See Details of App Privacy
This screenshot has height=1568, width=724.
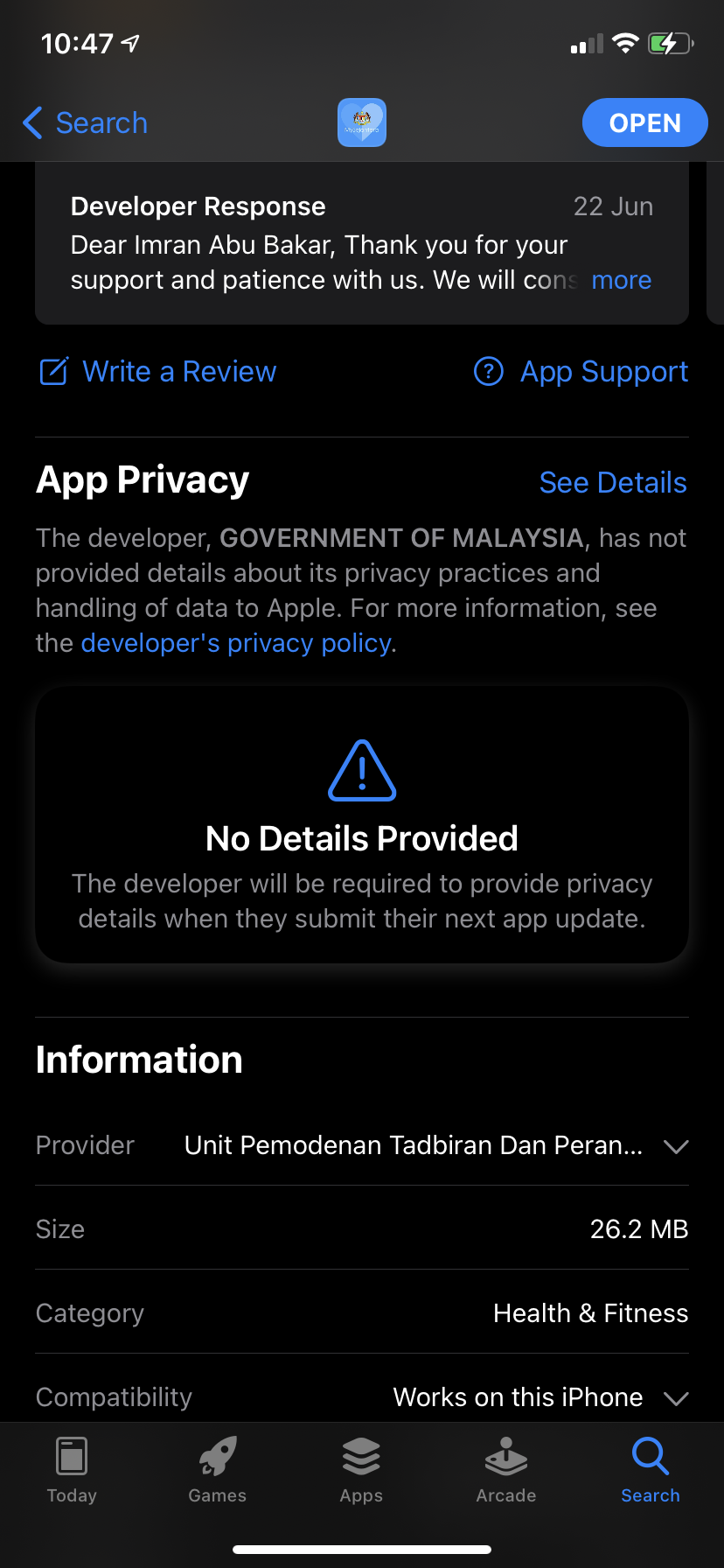point(612,482)
